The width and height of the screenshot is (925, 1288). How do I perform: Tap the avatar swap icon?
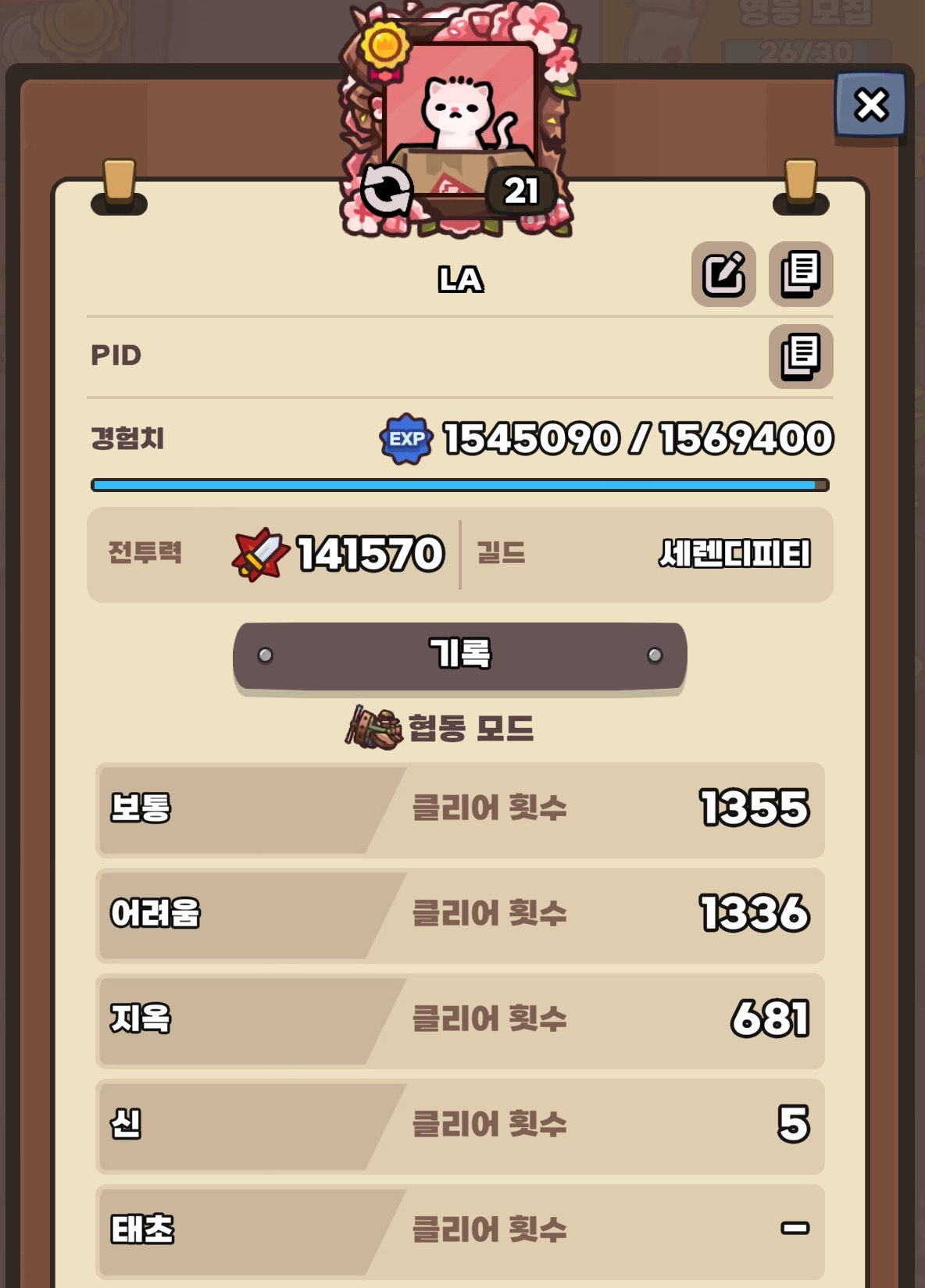coord(387,190)
